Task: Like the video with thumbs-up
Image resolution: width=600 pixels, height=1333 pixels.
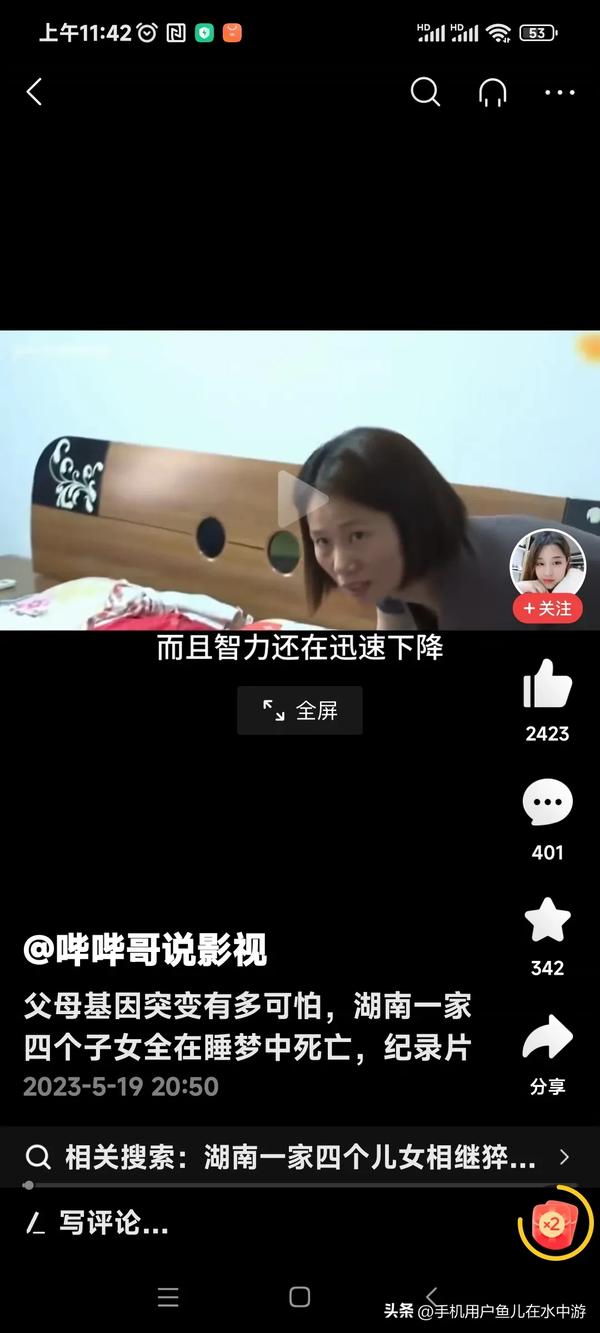Action: pyautogui.click(x=547, y=685)
